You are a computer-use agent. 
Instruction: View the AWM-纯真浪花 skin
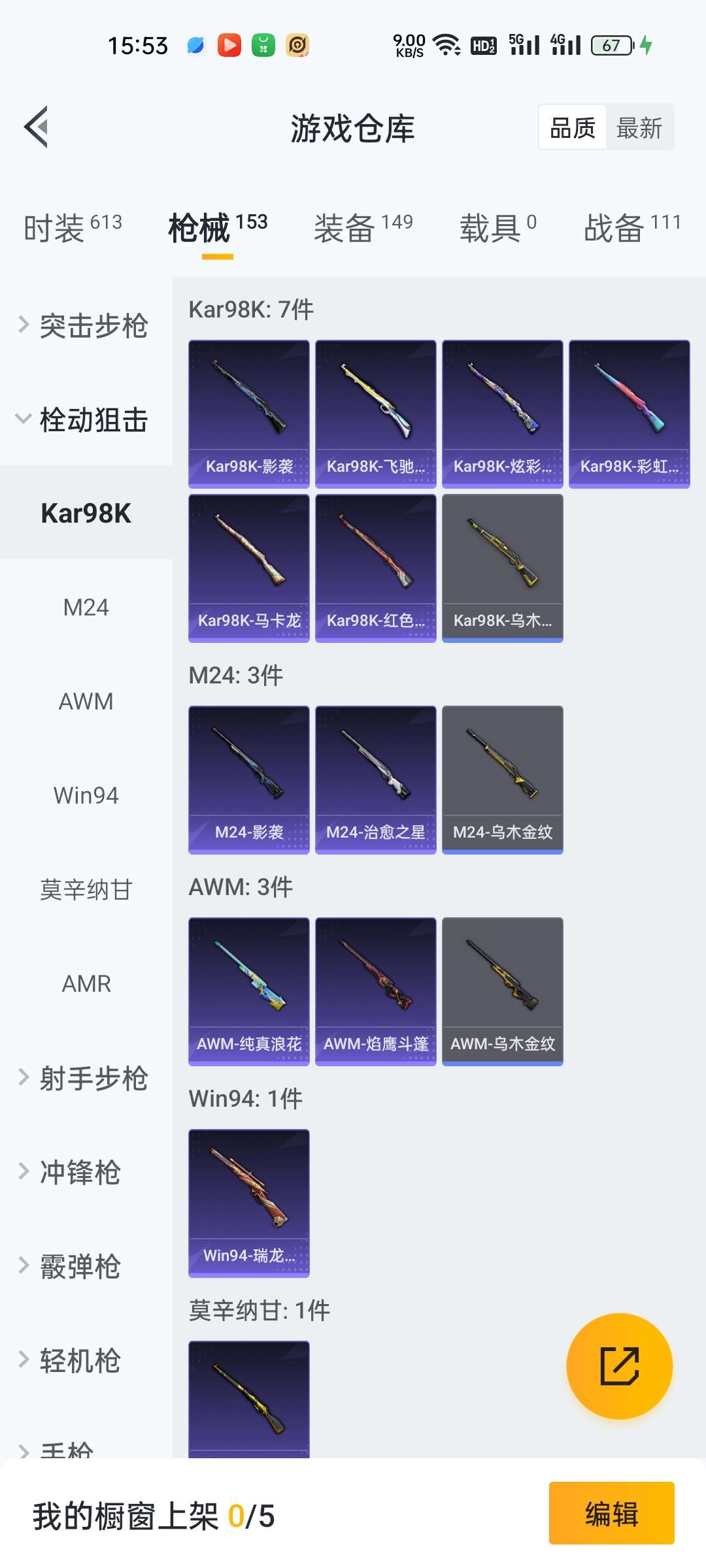click(x=249, y=991)
